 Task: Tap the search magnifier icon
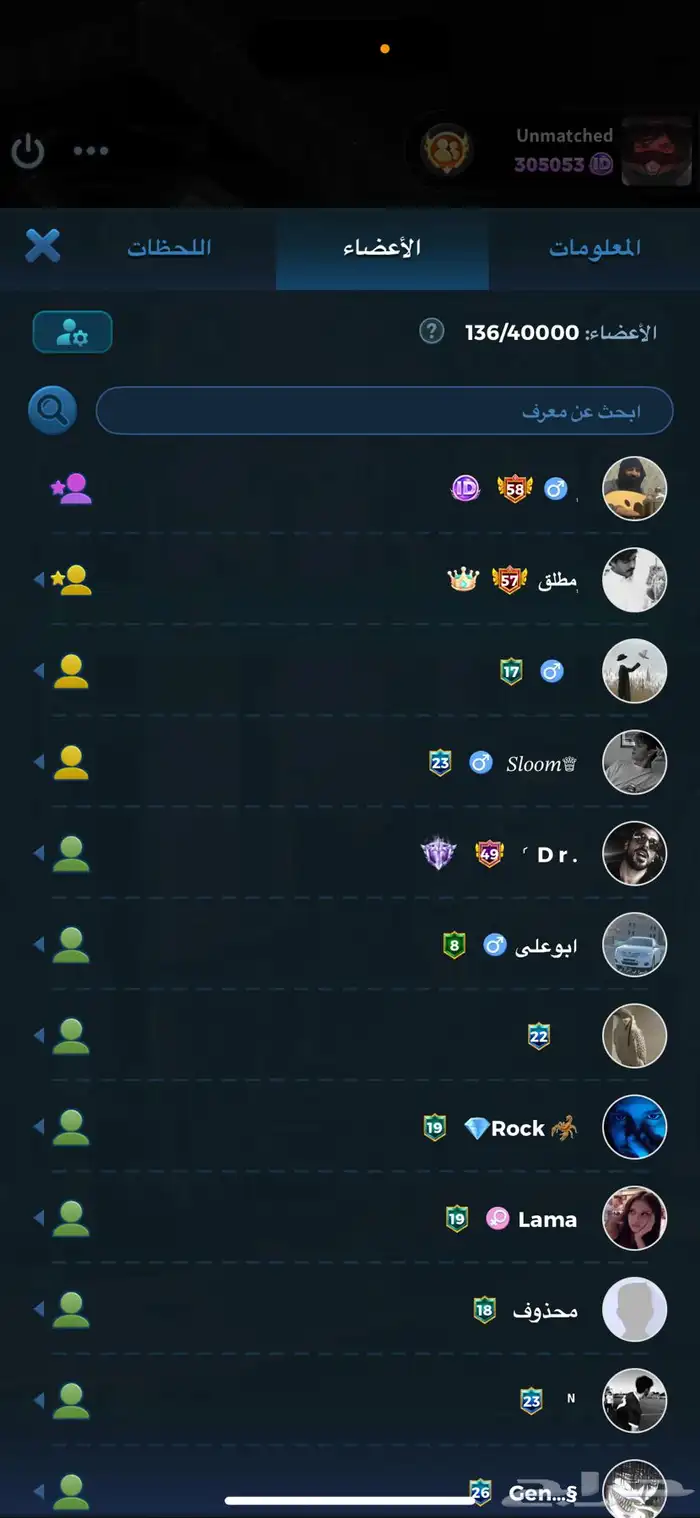click(52, 410)
